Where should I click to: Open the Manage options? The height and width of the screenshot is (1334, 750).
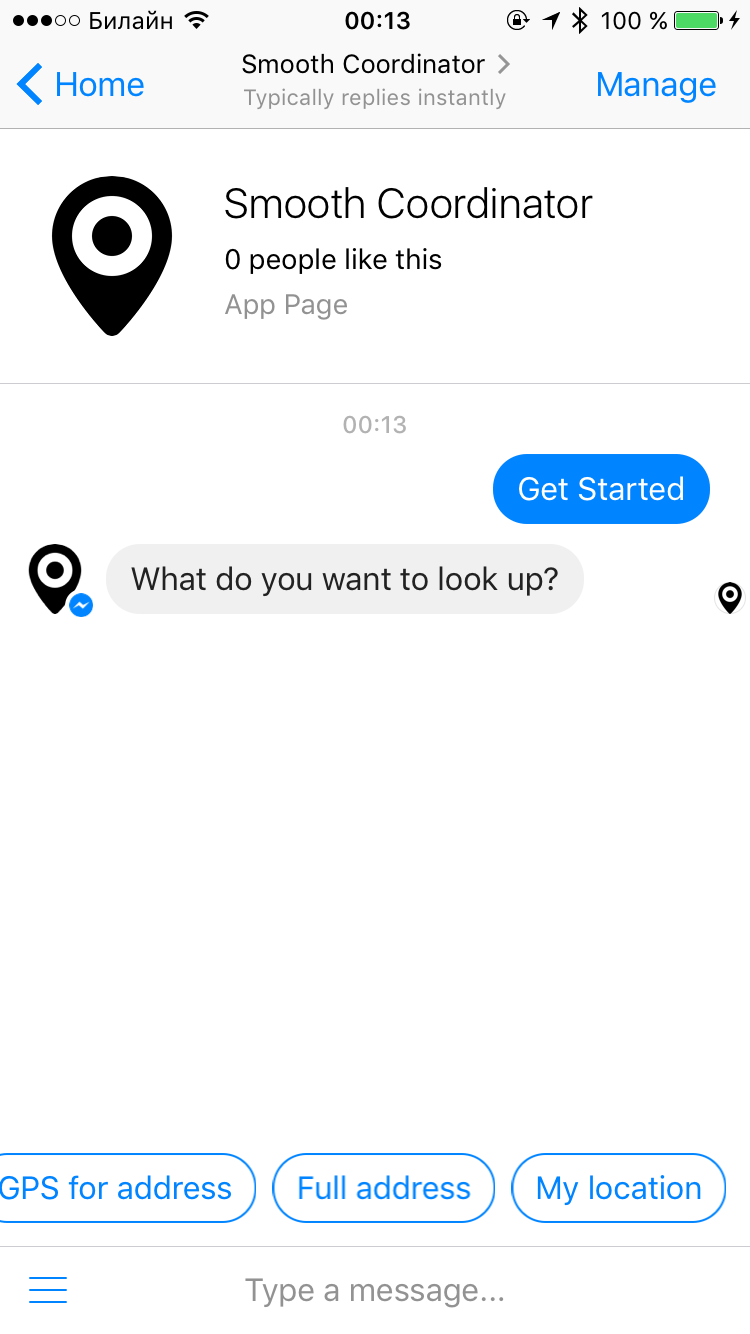[655, 85]
